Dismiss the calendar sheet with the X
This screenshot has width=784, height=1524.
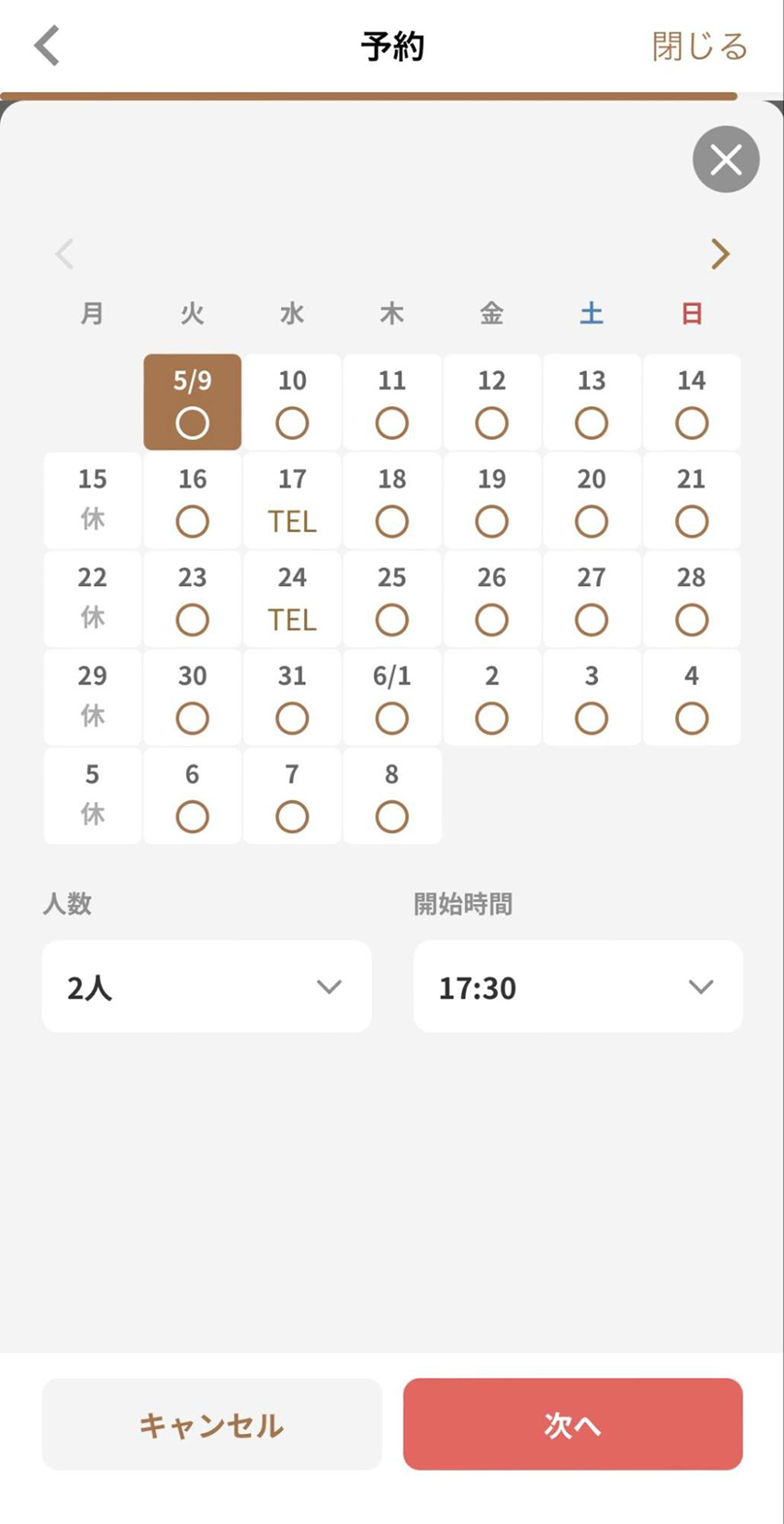(x=725, y=159)
